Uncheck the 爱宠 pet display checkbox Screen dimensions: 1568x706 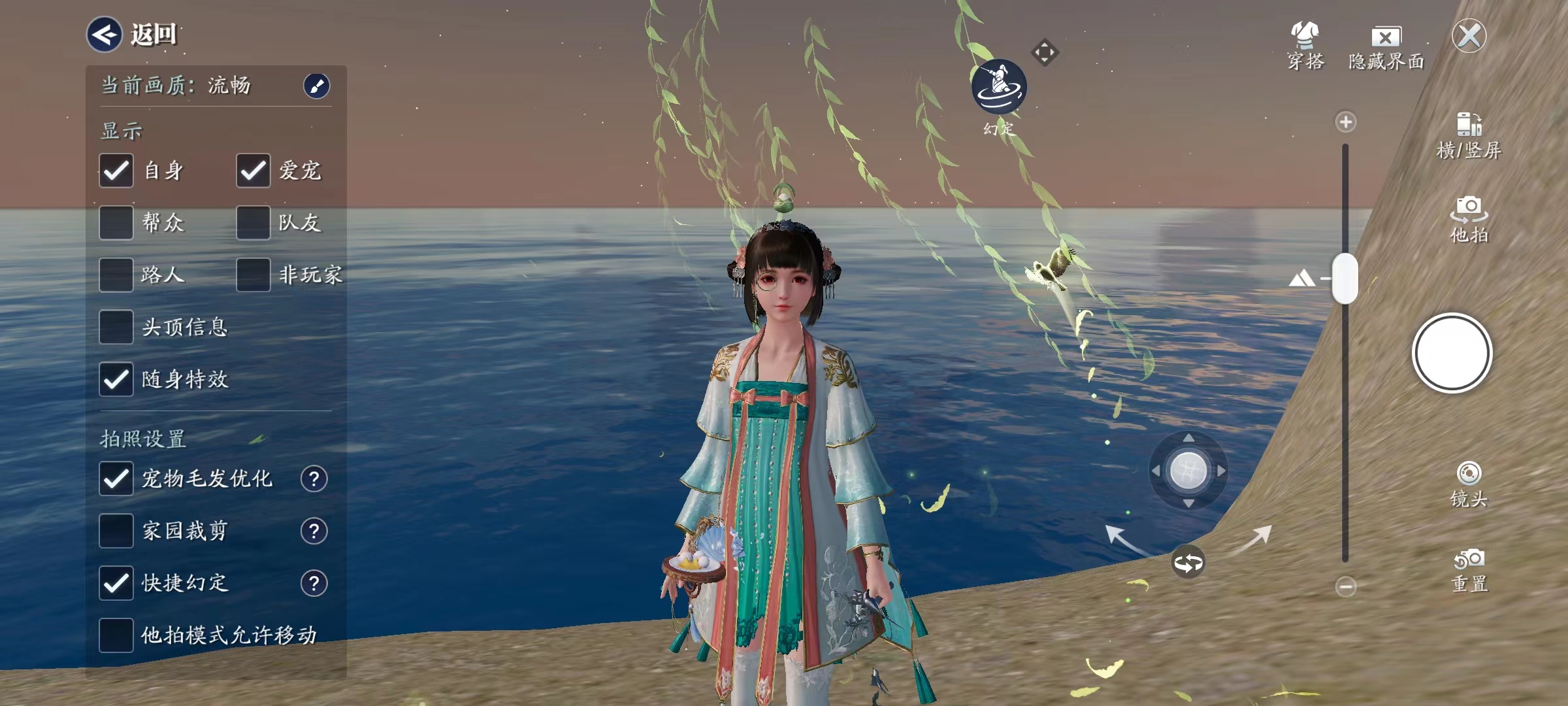pyautogui.click(x=253, y=171)
